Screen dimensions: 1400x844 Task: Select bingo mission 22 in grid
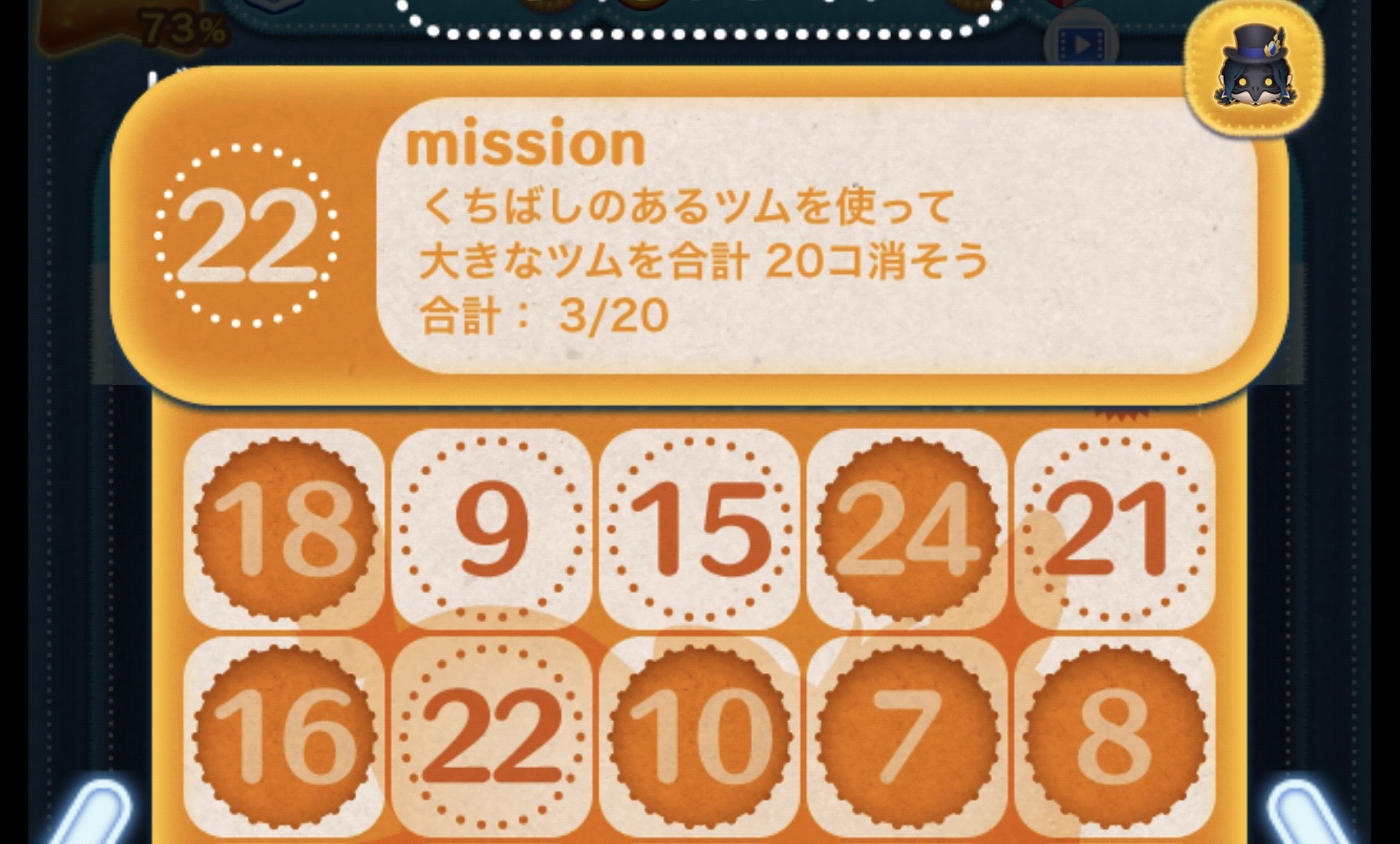[x=492, y=736]
